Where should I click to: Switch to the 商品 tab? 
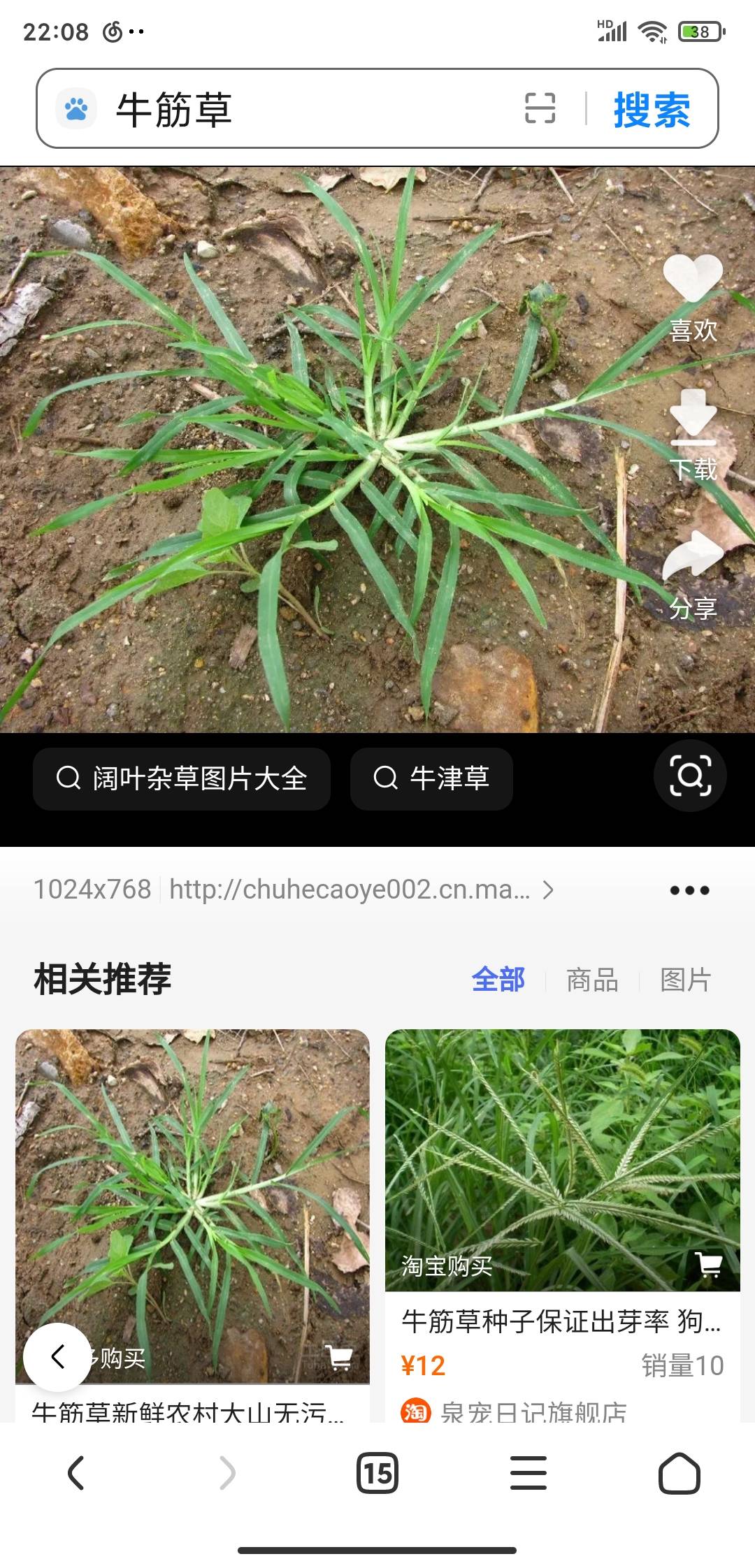(x=592, y=980)
